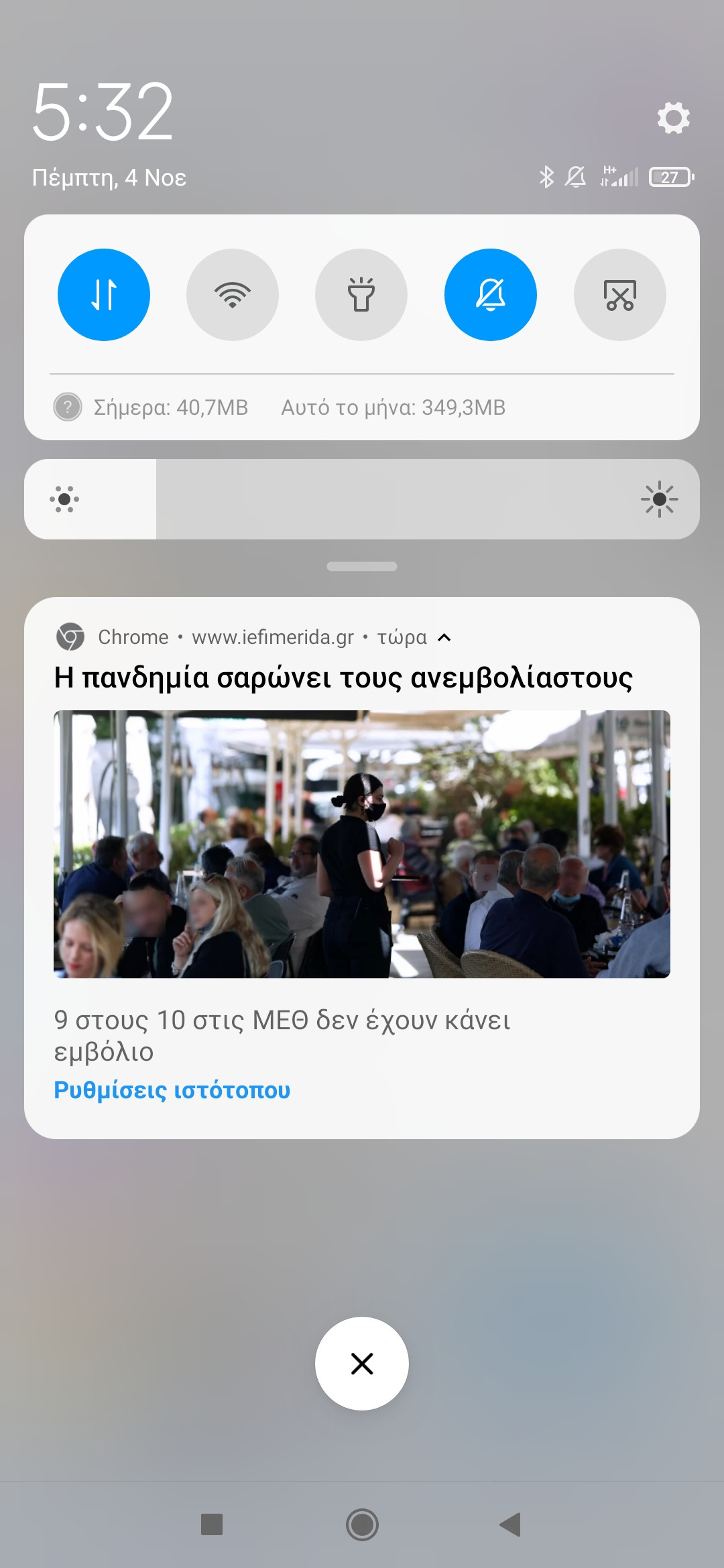Turn on the flashlight
This screenshot has width=724, height=1568.
[361, 295]
